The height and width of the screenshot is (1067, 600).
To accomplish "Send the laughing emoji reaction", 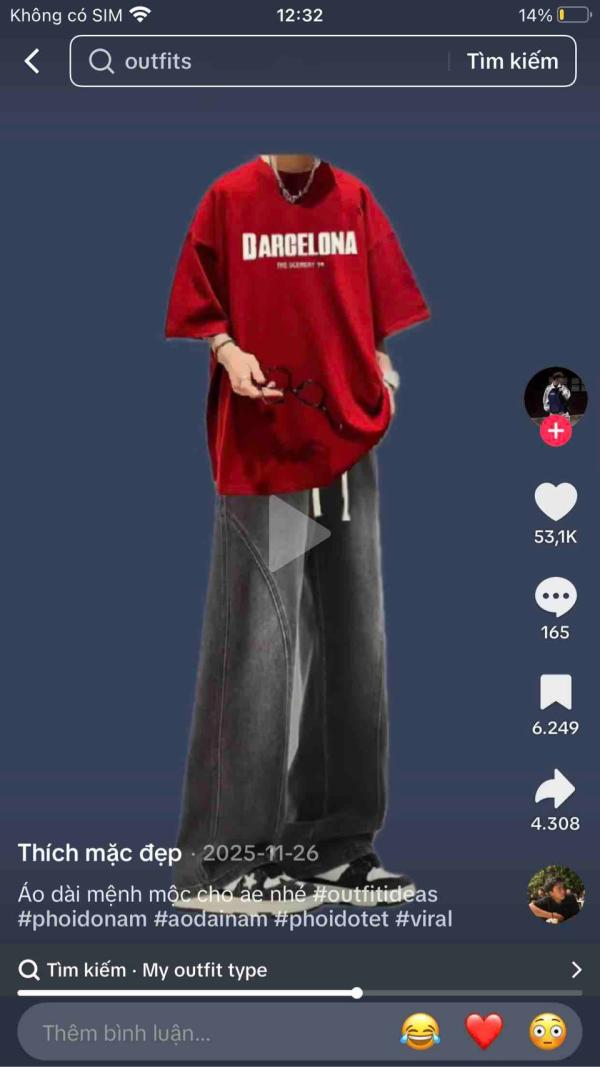I will (x=420, y=1032).
